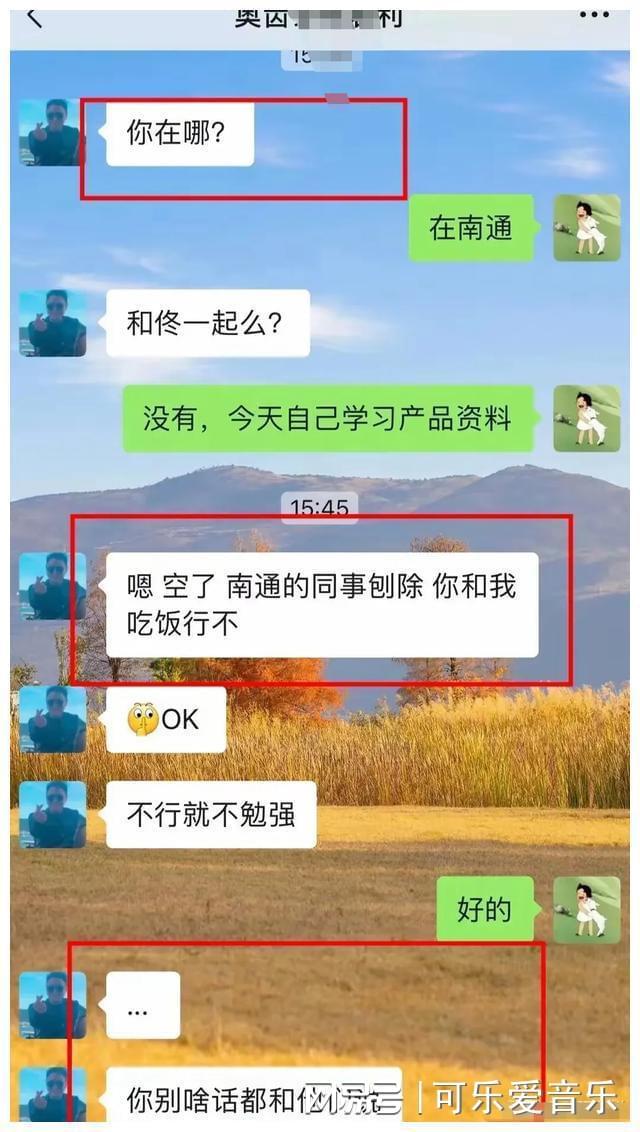View the profile picture beside '和佟一起么?'
This screenshot has height=1132, width=640.
52,323
